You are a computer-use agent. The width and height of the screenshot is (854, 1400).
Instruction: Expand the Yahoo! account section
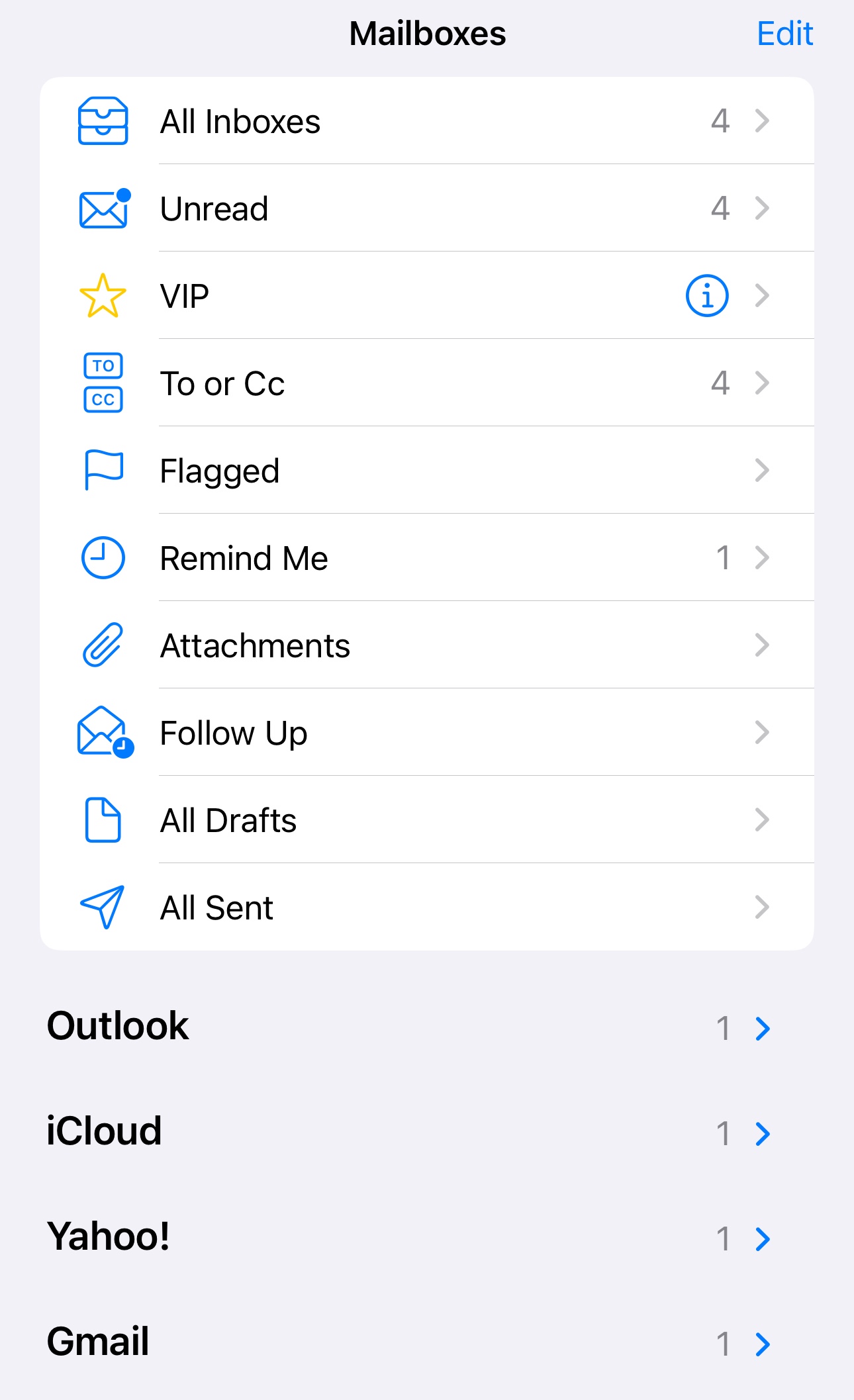coord(763,1238)
